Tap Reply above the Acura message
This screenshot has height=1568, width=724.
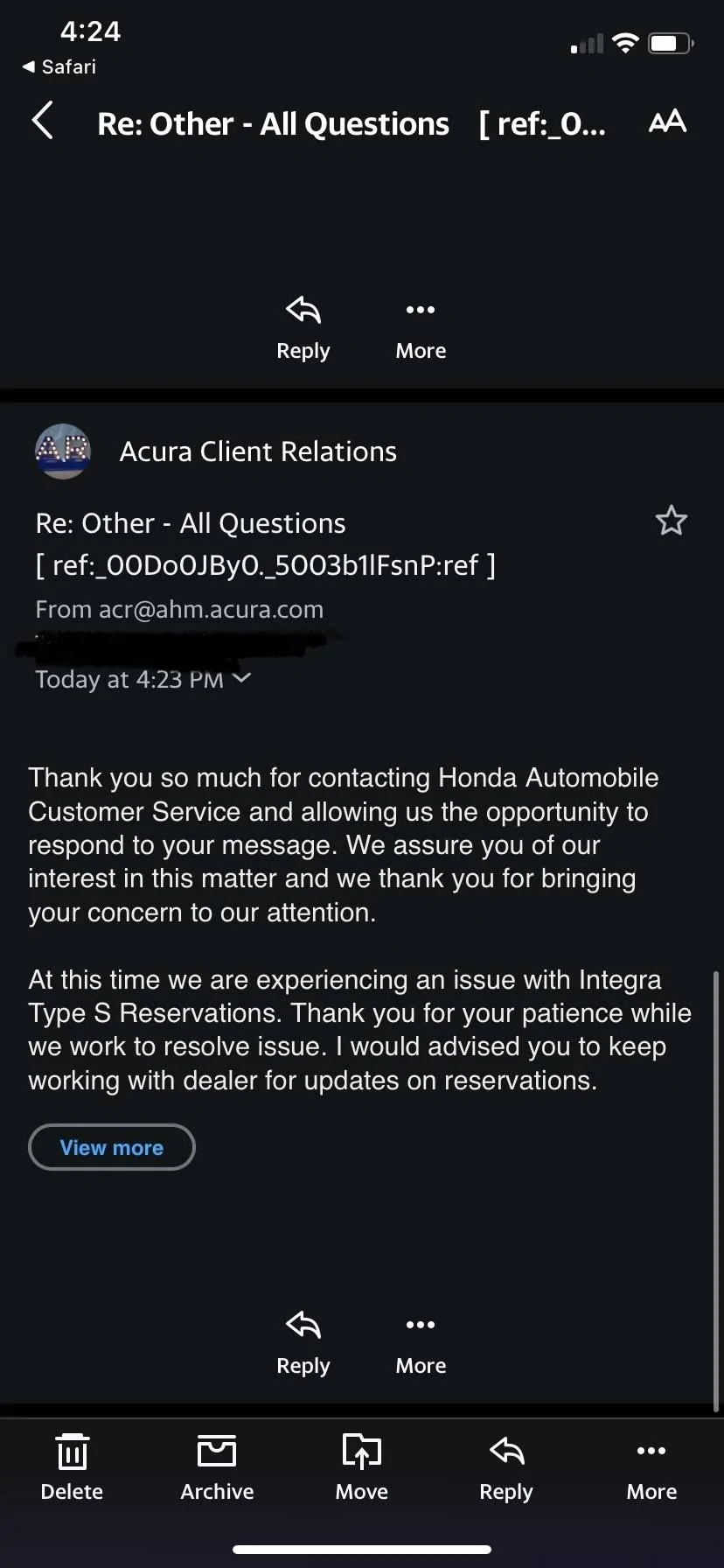303,327
